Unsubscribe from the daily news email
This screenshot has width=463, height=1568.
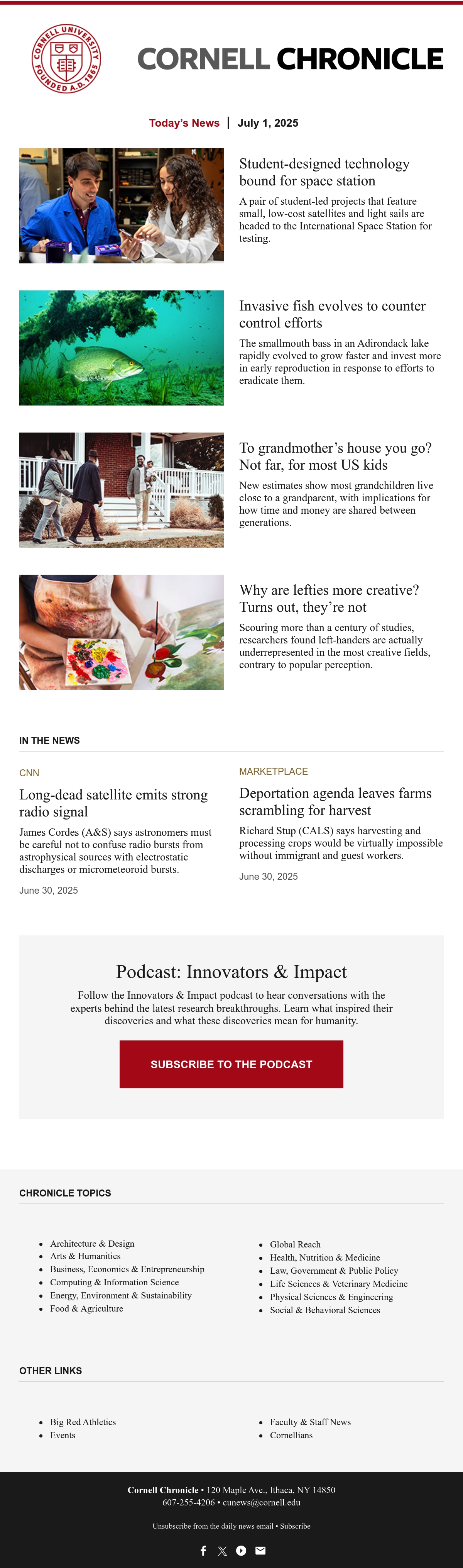point(213,1526)
